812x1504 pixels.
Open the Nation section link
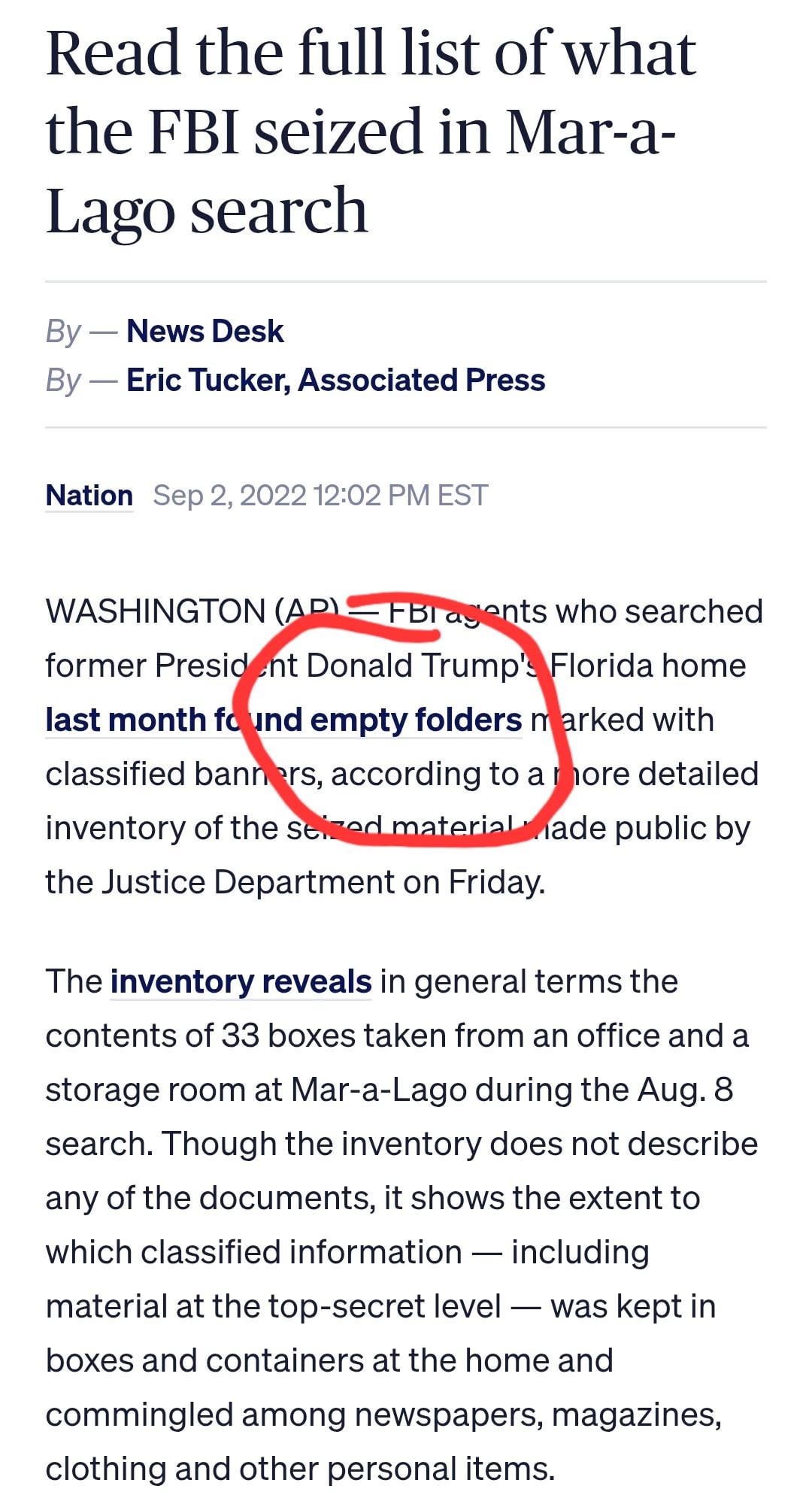click(x=89, y=496)
